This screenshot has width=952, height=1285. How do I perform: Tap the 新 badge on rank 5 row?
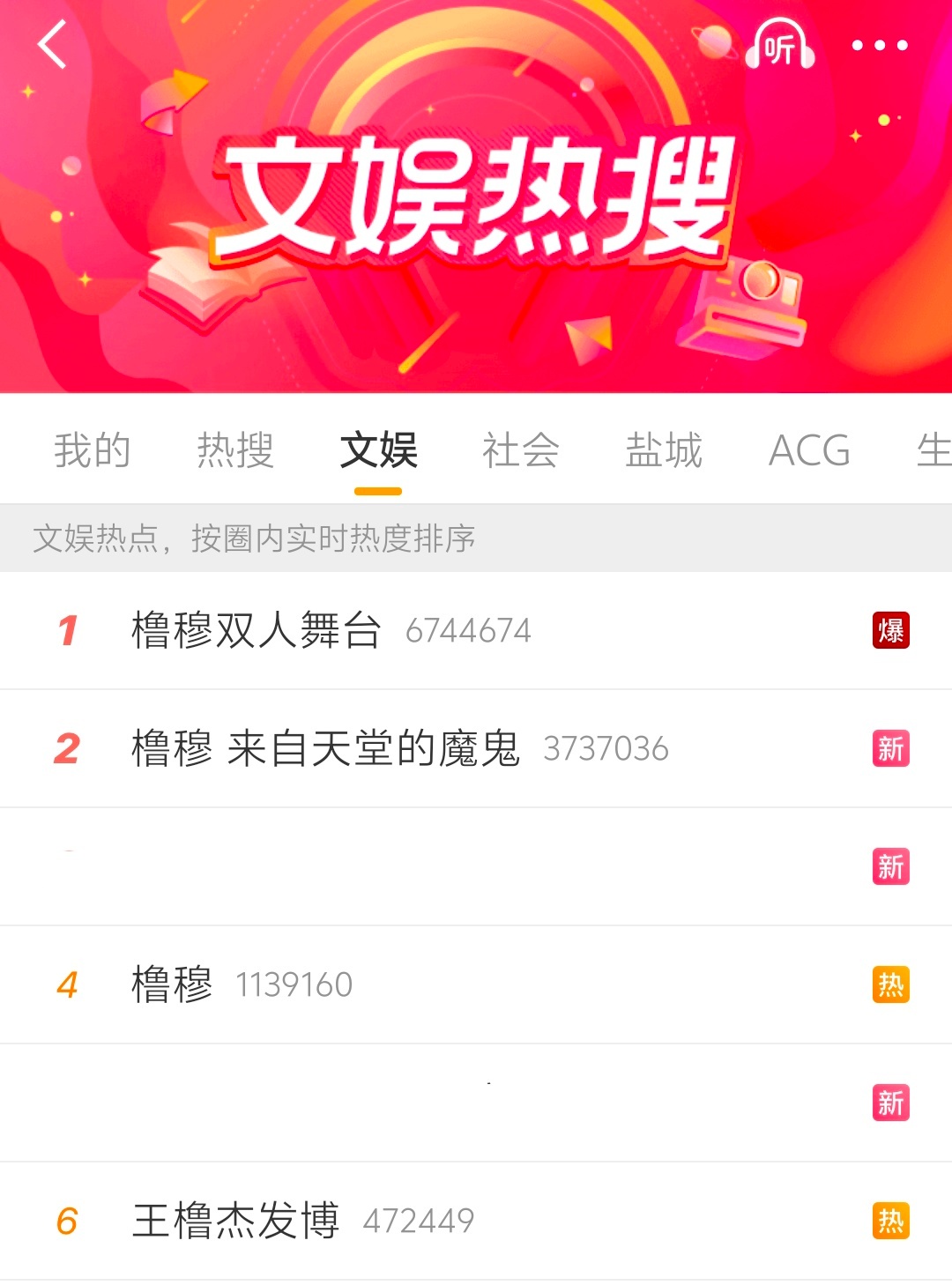pyautogui.click(x=891, y=1102)
